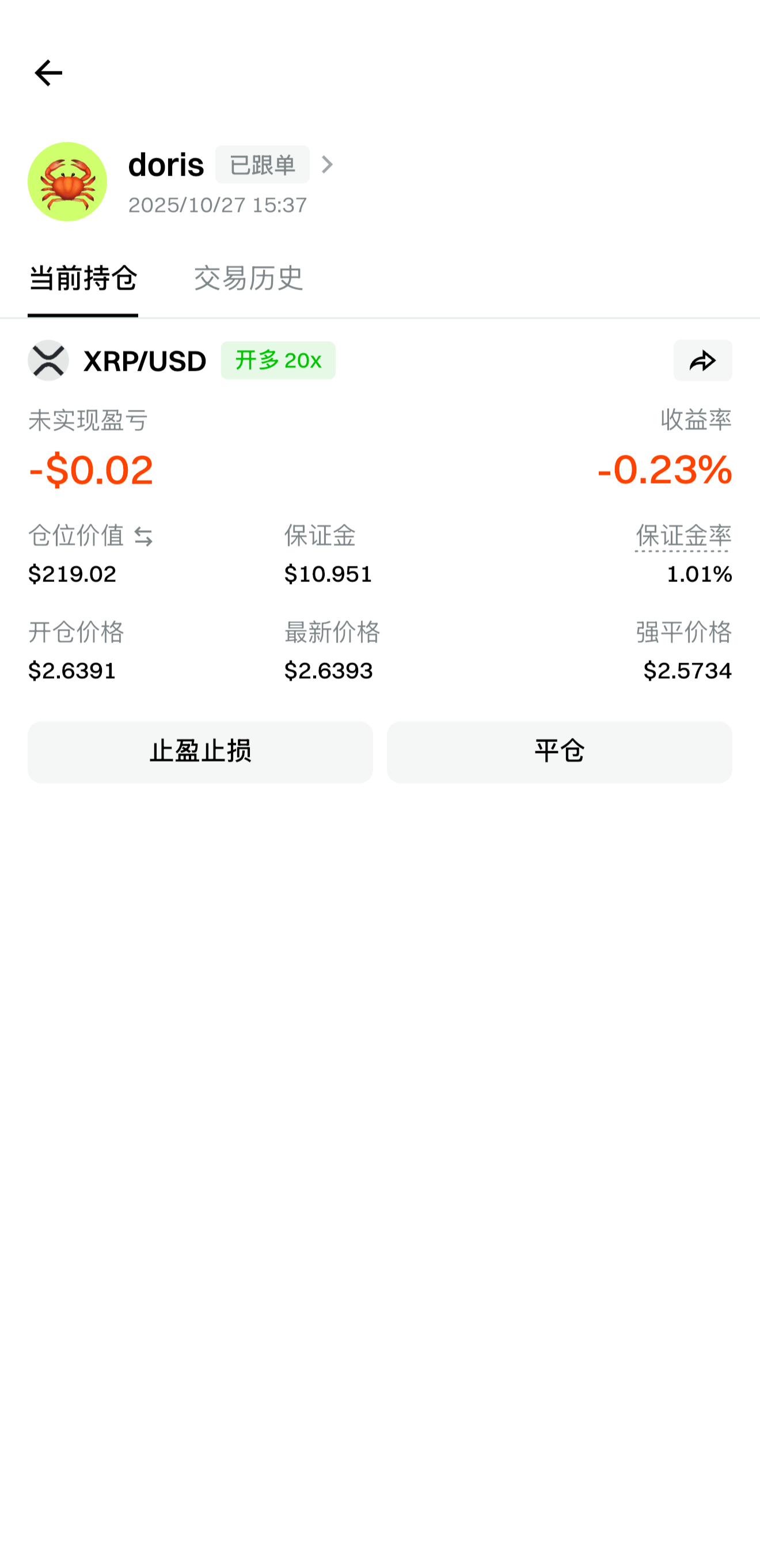Click the XRP coin logo
Screen dimensions: 760x1568
(50, 360)
